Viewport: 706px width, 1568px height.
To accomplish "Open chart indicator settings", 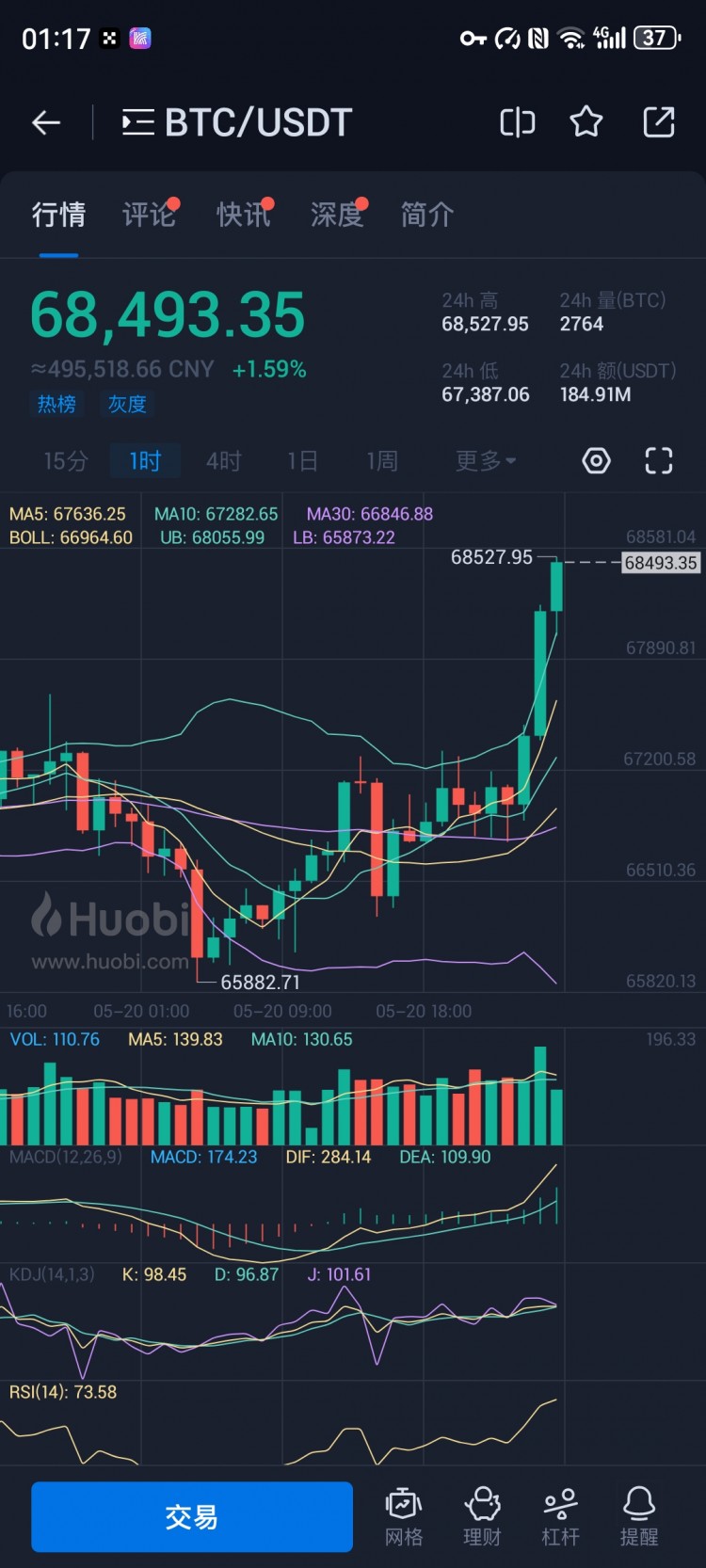I will [x=596, y=461].
